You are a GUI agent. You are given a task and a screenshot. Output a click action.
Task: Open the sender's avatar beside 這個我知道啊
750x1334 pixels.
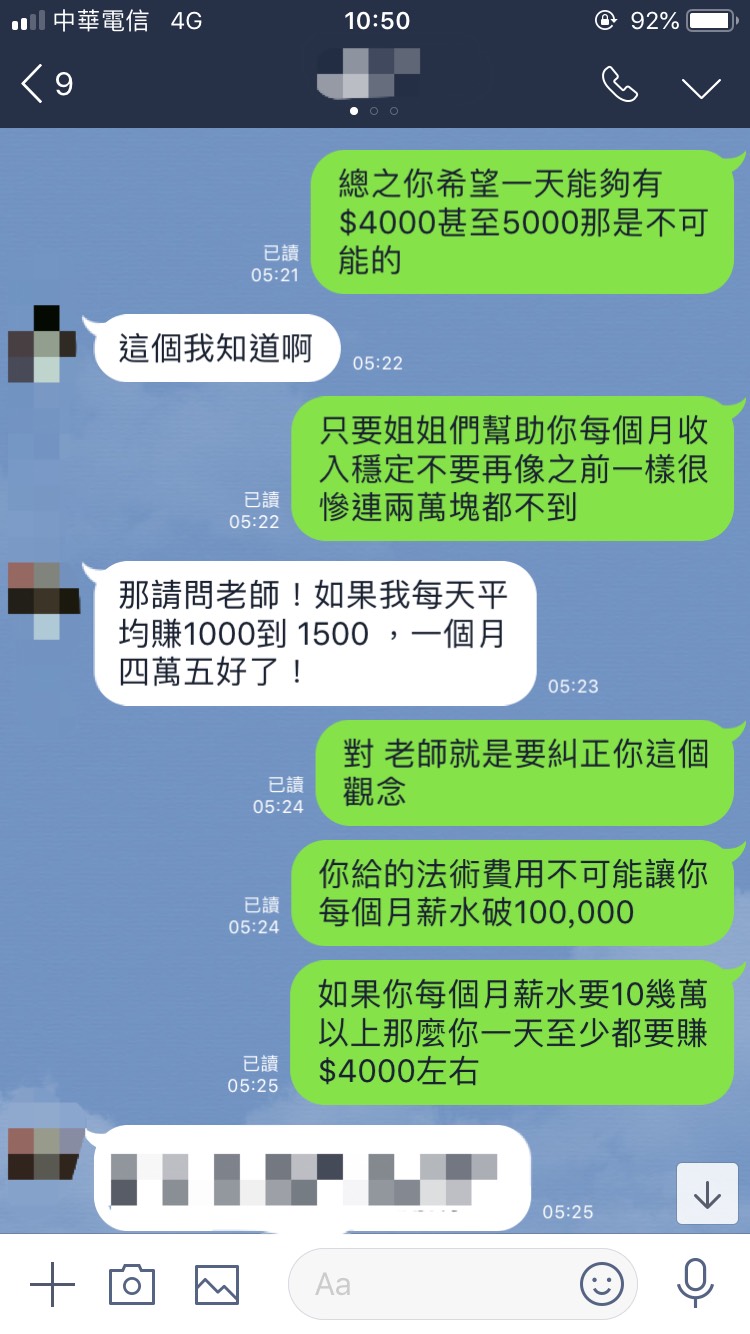[x=41, y=344]
